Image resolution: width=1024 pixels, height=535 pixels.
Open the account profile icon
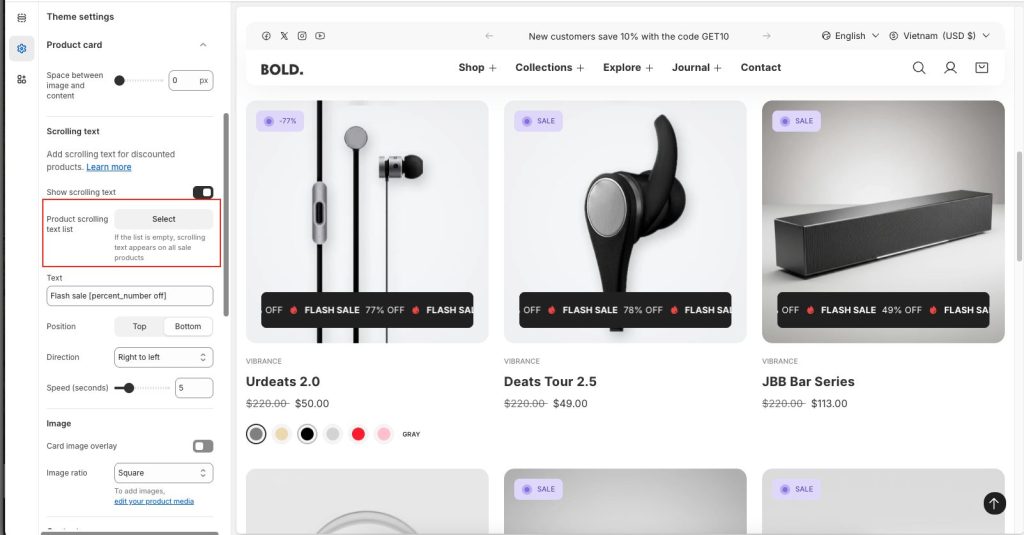pyautogui.click(x=950, y=68)
